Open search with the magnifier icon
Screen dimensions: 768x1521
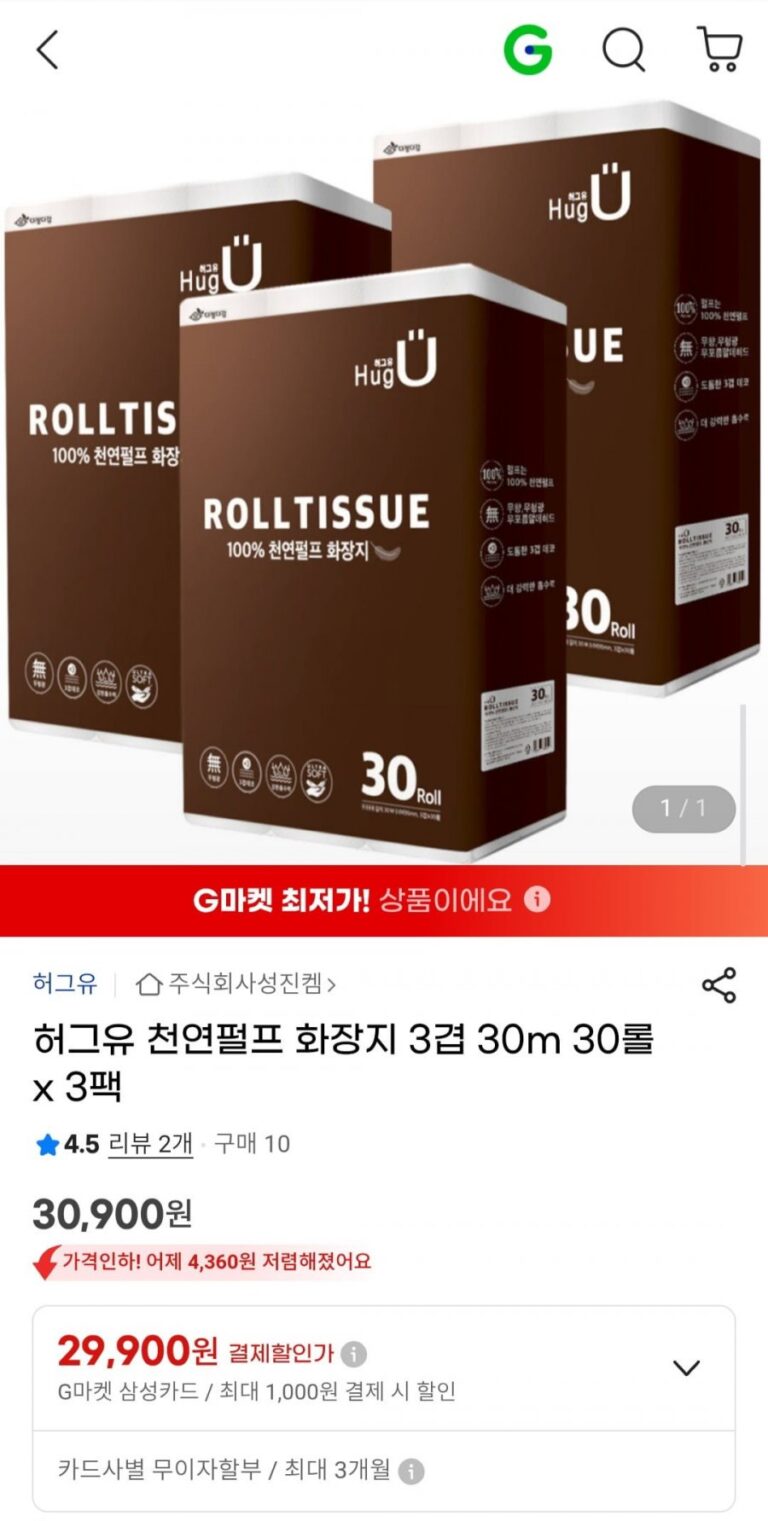(623, 49)
